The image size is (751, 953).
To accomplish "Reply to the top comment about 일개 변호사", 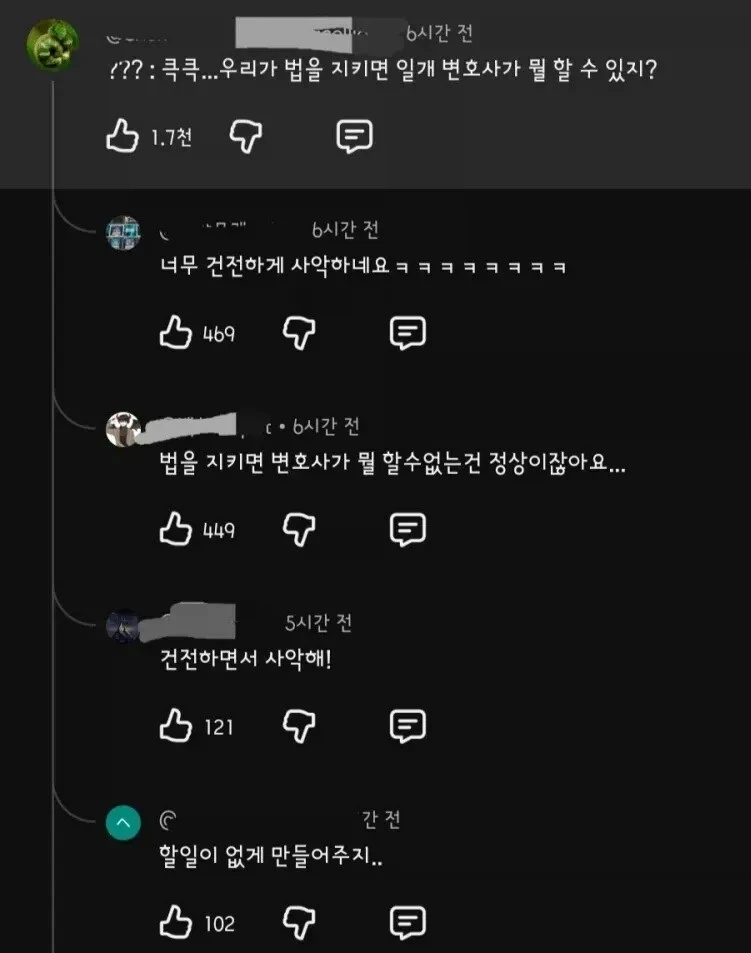I will point(354,137).
